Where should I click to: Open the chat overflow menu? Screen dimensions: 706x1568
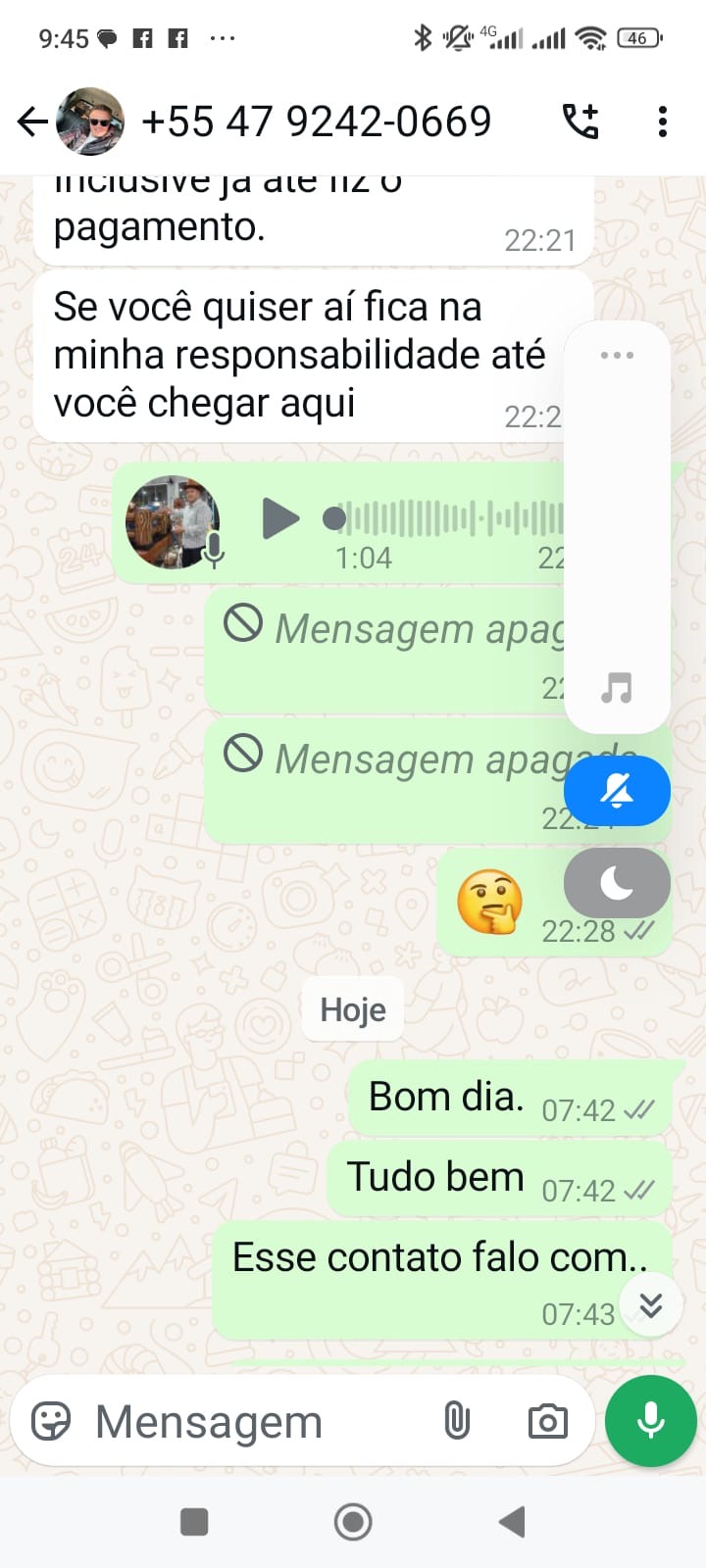[663, 122]
